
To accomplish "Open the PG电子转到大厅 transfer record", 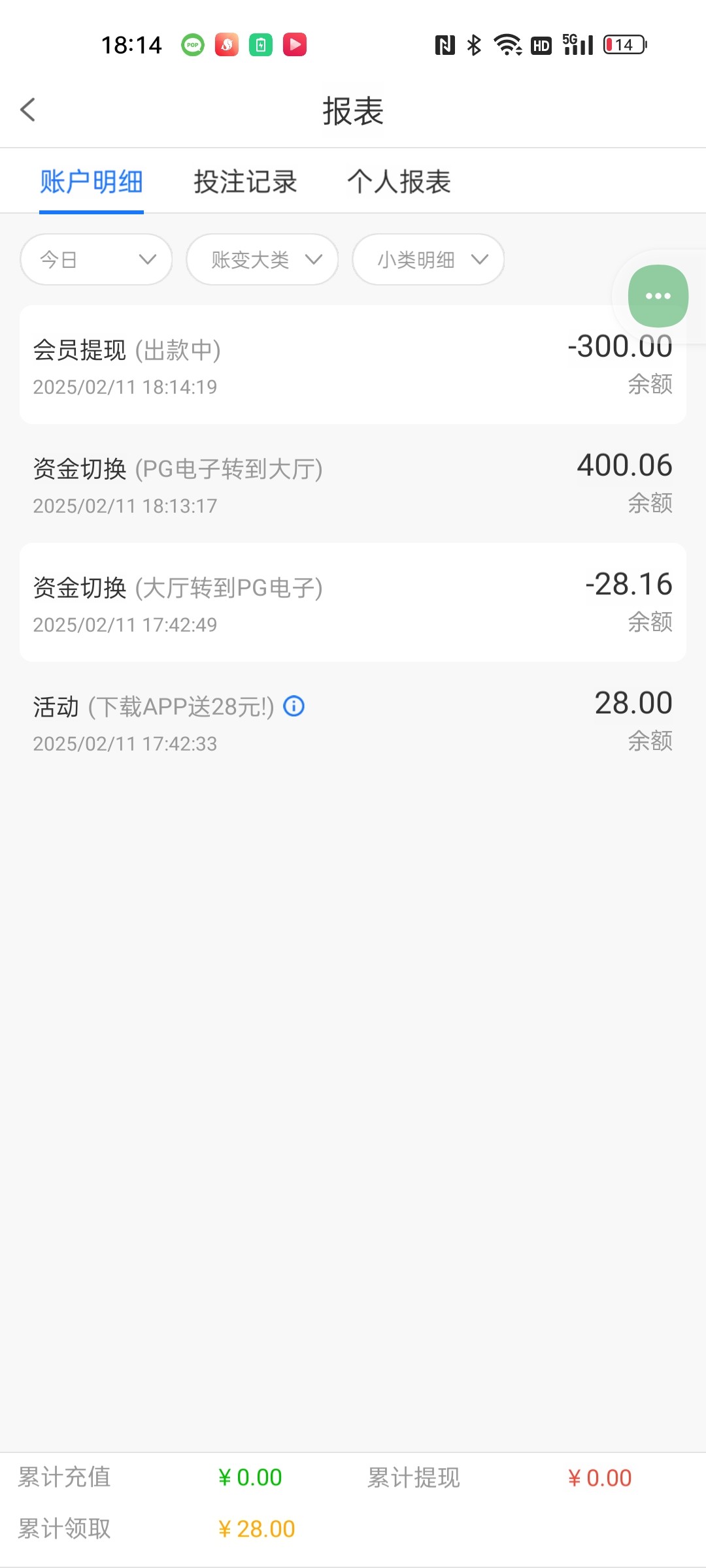I will (x=353, y=484).
